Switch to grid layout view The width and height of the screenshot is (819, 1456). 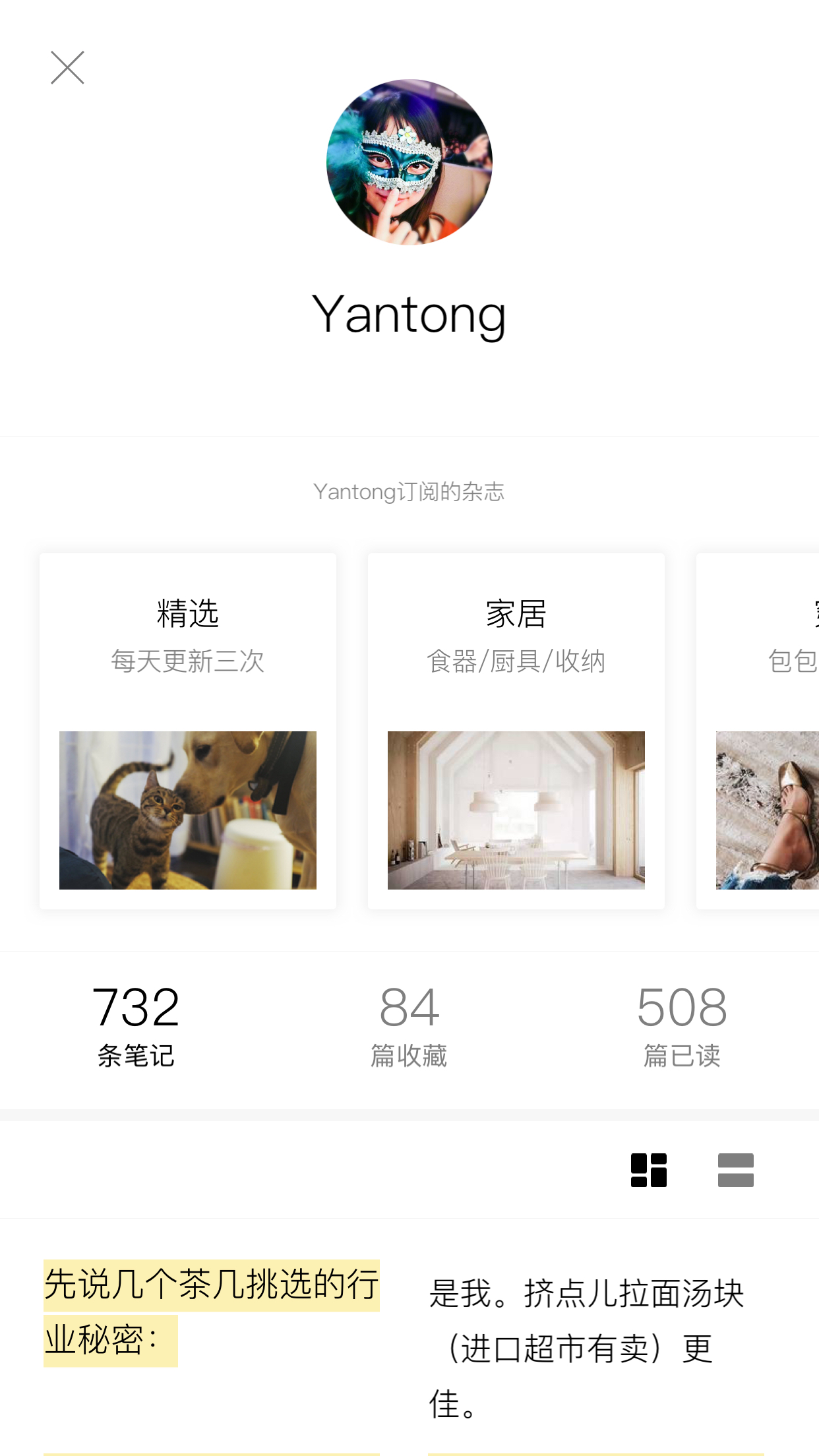pos(649,1170)
